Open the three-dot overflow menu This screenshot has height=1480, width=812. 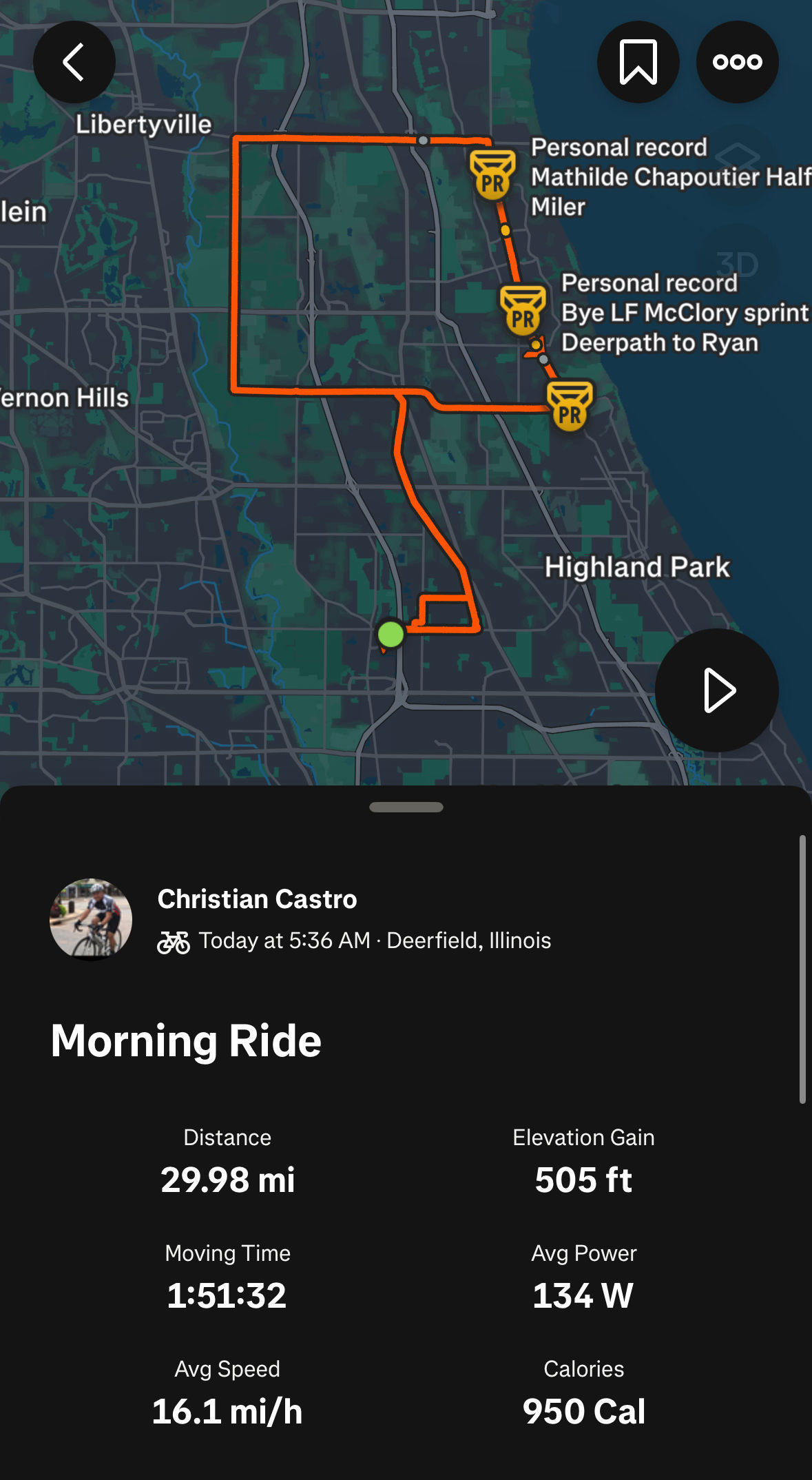(x=738, y=62)
